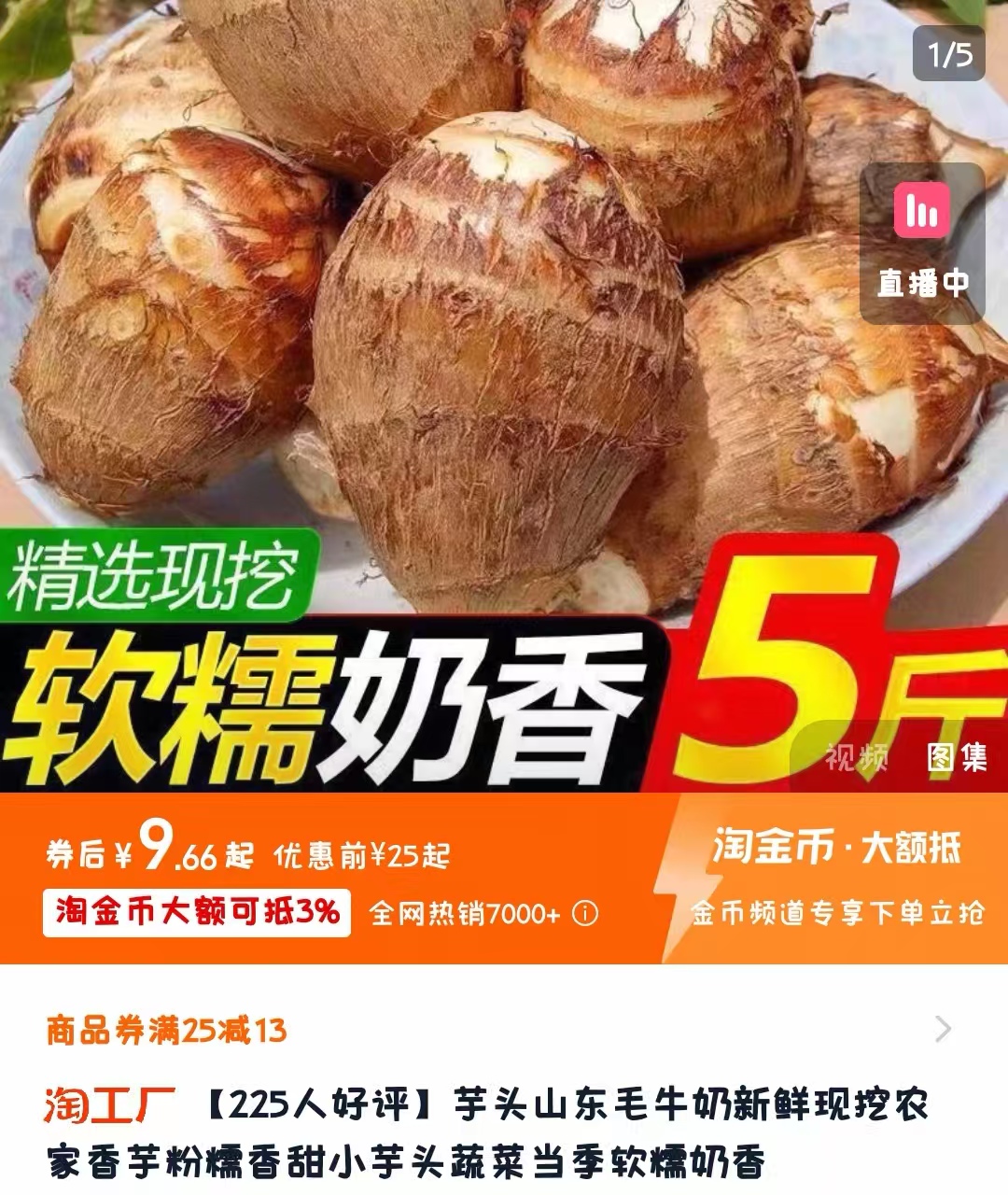Viewport: 1008px width, 1195px height.
Task: Open the 直播中 live stream badge
Action: [922, 244]
